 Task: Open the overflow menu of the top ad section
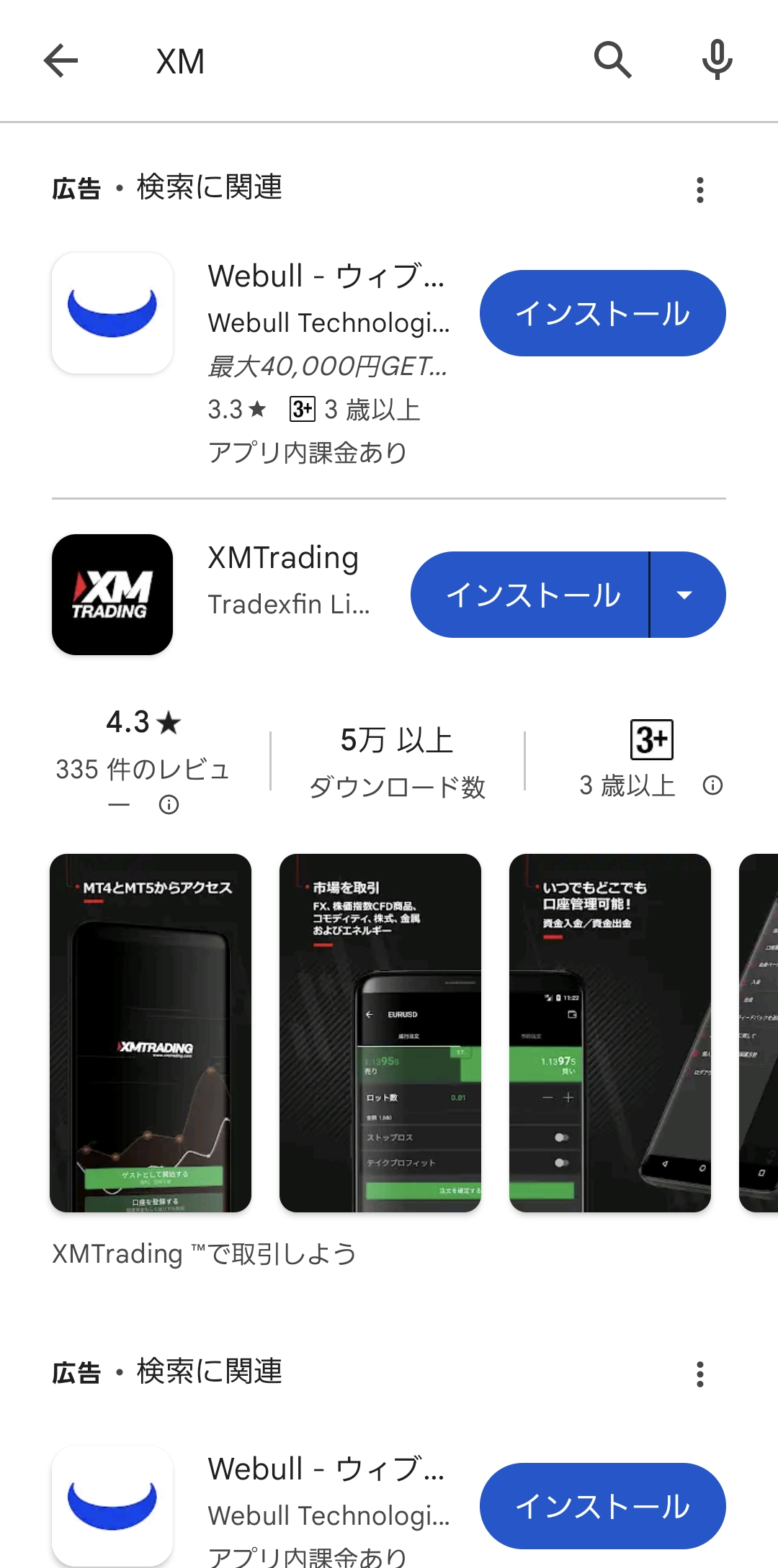click(x=700, y=190)
